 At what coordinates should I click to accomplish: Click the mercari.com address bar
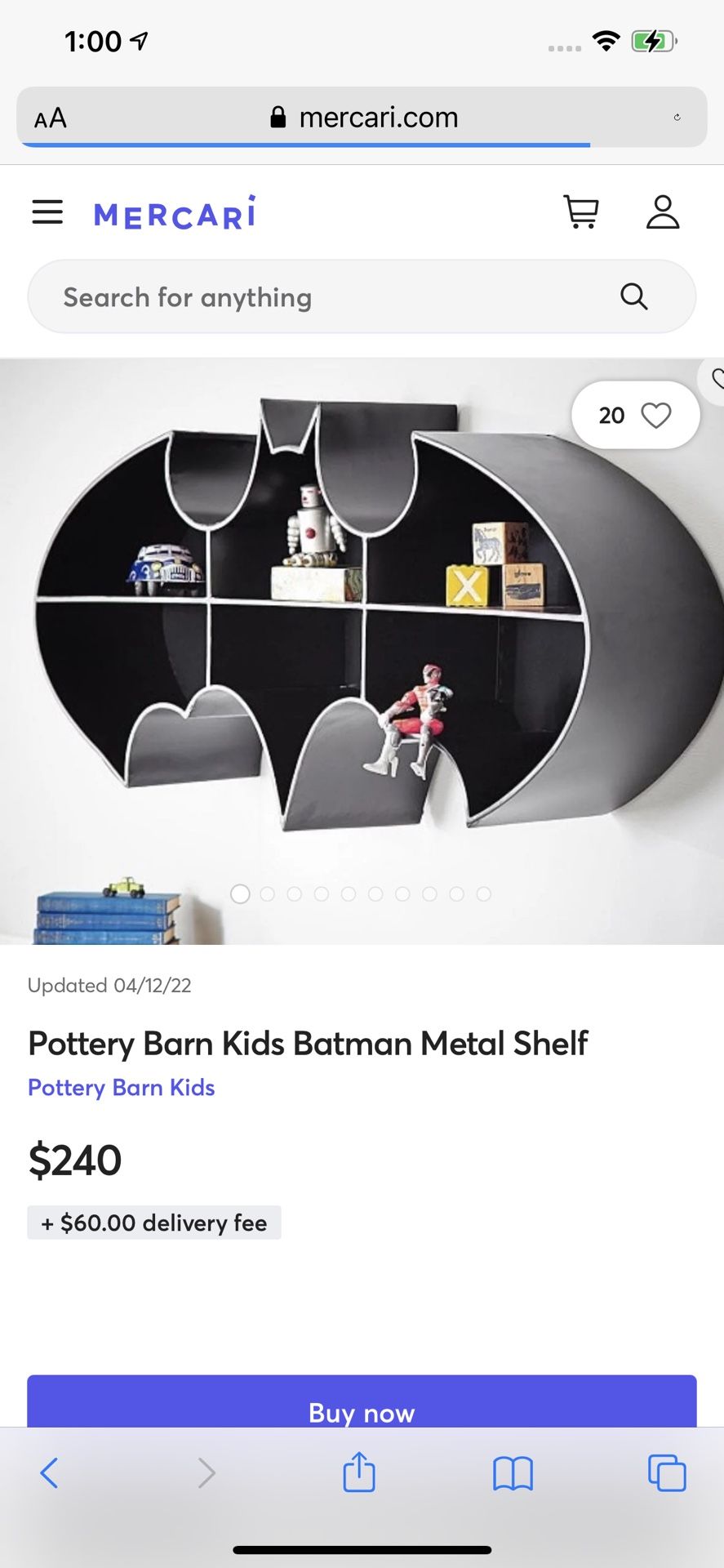click(x=378, y=117)
